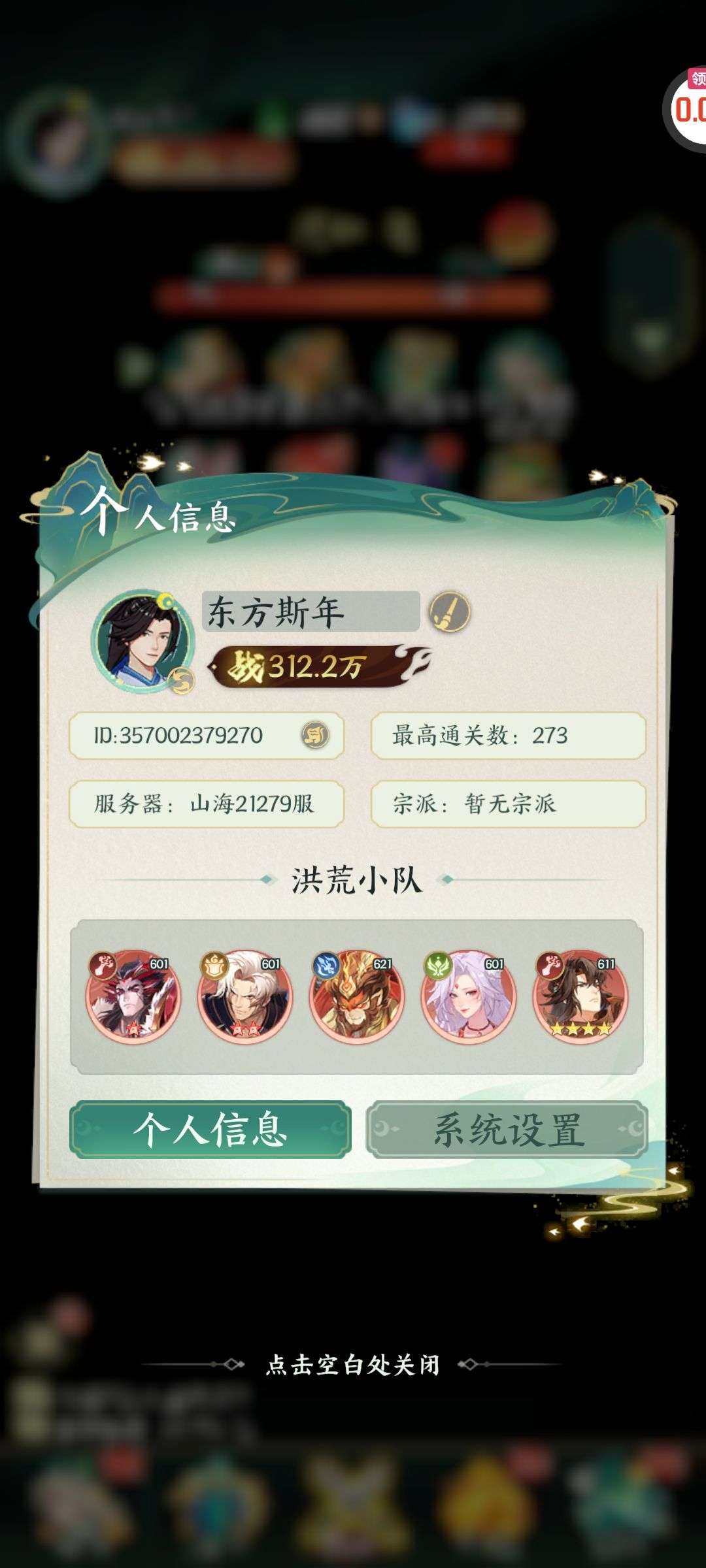Open the red-haired level 601 hero
The width and height of the screenshot is (706, 1568).
[133, 998]
